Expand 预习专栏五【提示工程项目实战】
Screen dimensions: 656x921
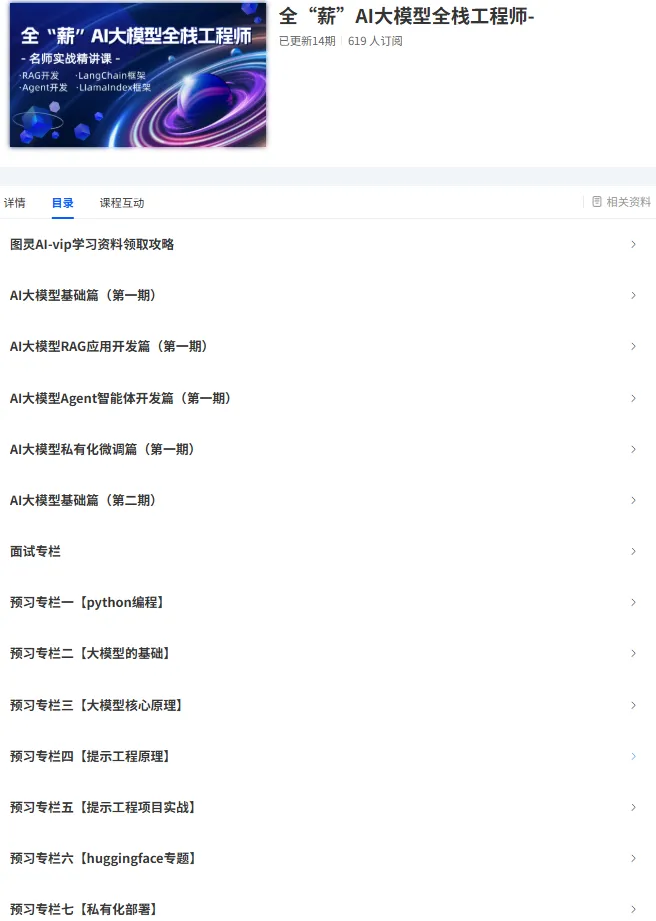103,807
